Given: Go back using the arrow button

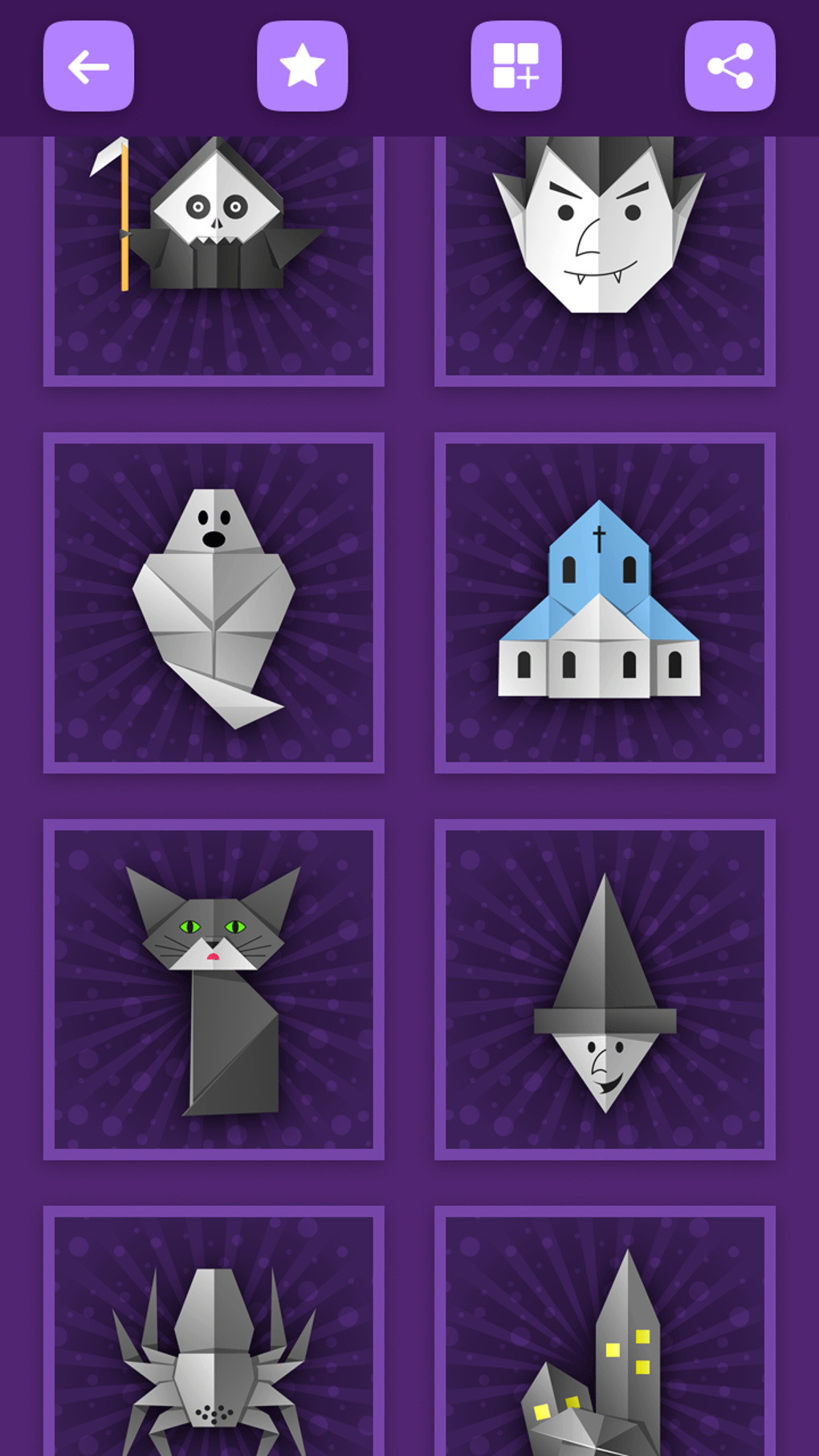Looking at the screenshot, I should (x=88, y=66).
